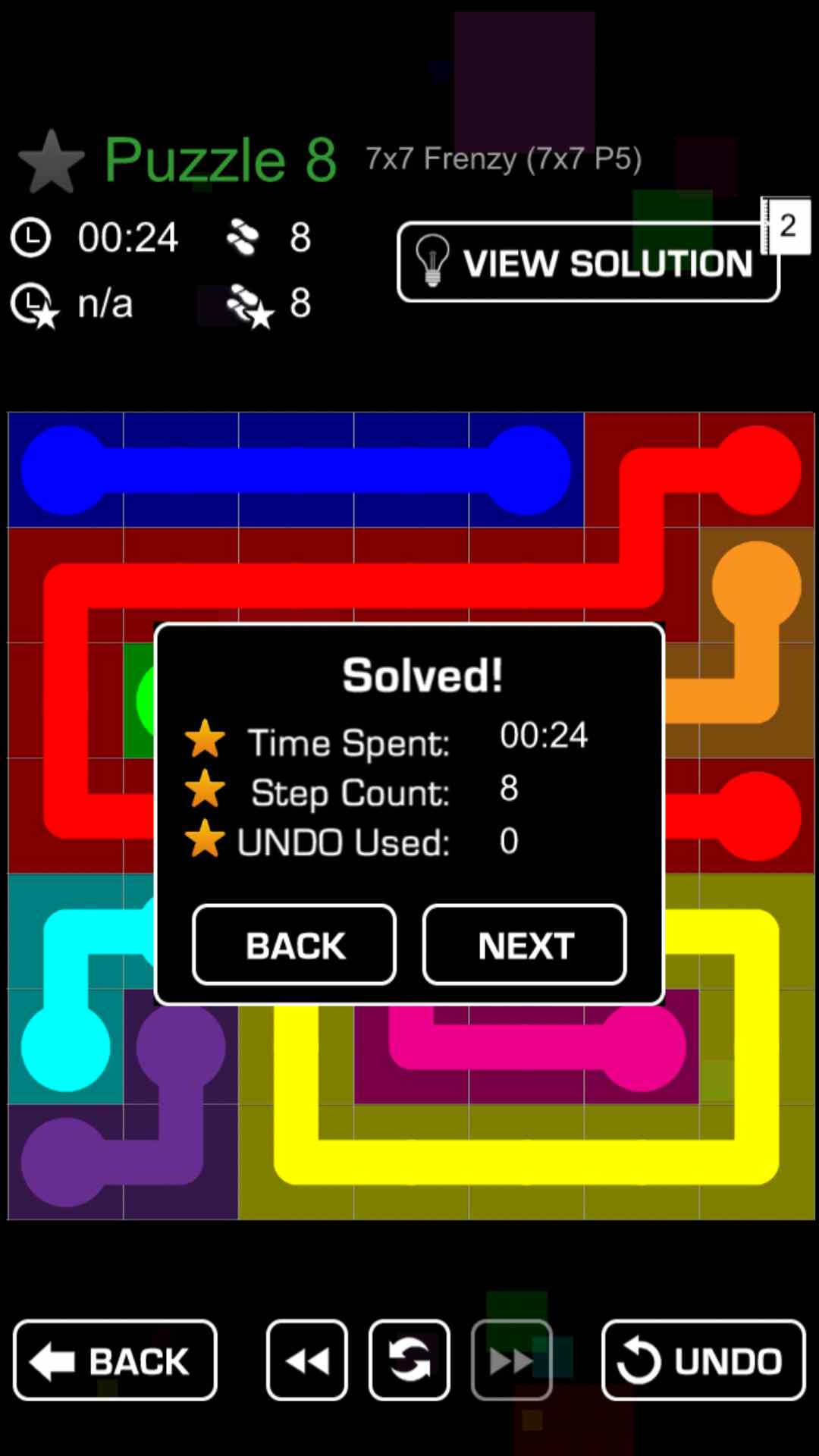819x1456 pixels.
Task: Skip to next puzzle with fast-forward icon
Action: 512,1360
